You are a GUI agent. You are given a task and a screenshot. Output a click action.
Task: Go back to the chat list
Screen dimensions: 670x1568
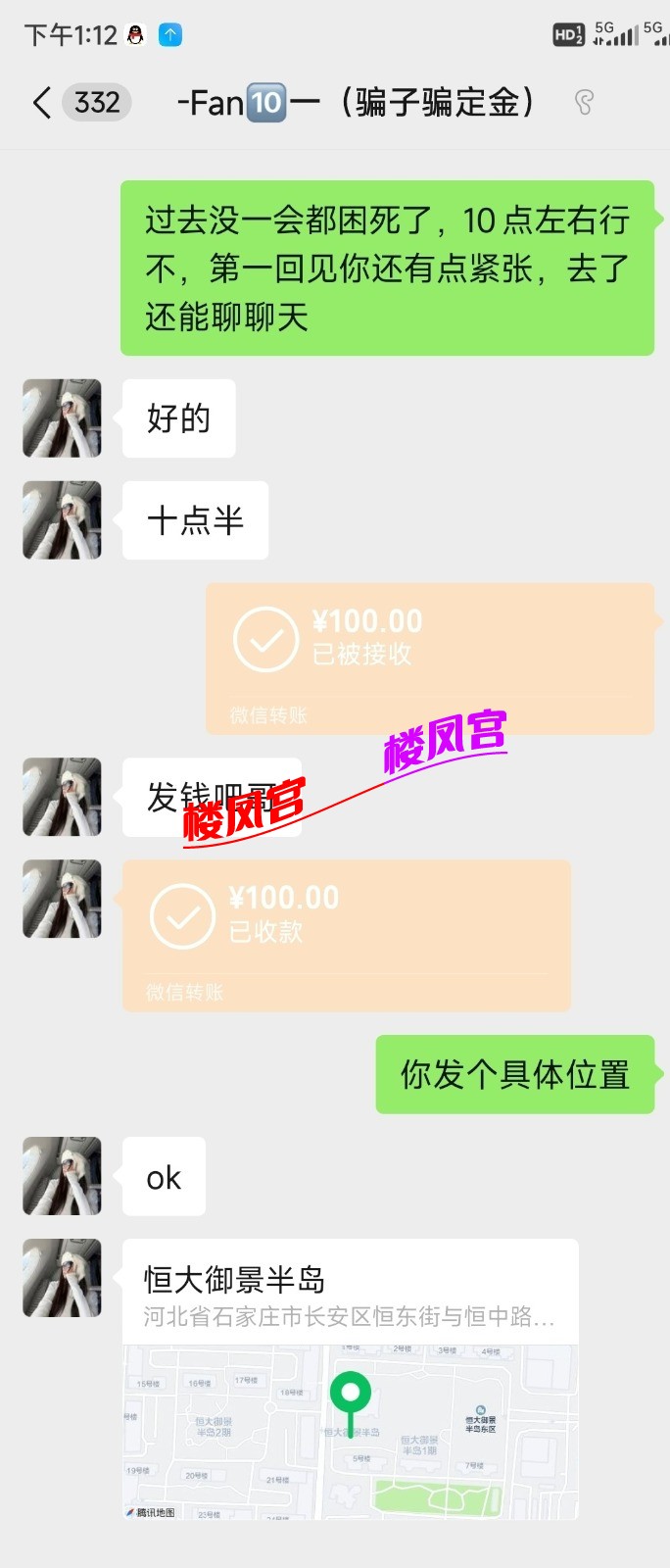(x=42, y=103)
